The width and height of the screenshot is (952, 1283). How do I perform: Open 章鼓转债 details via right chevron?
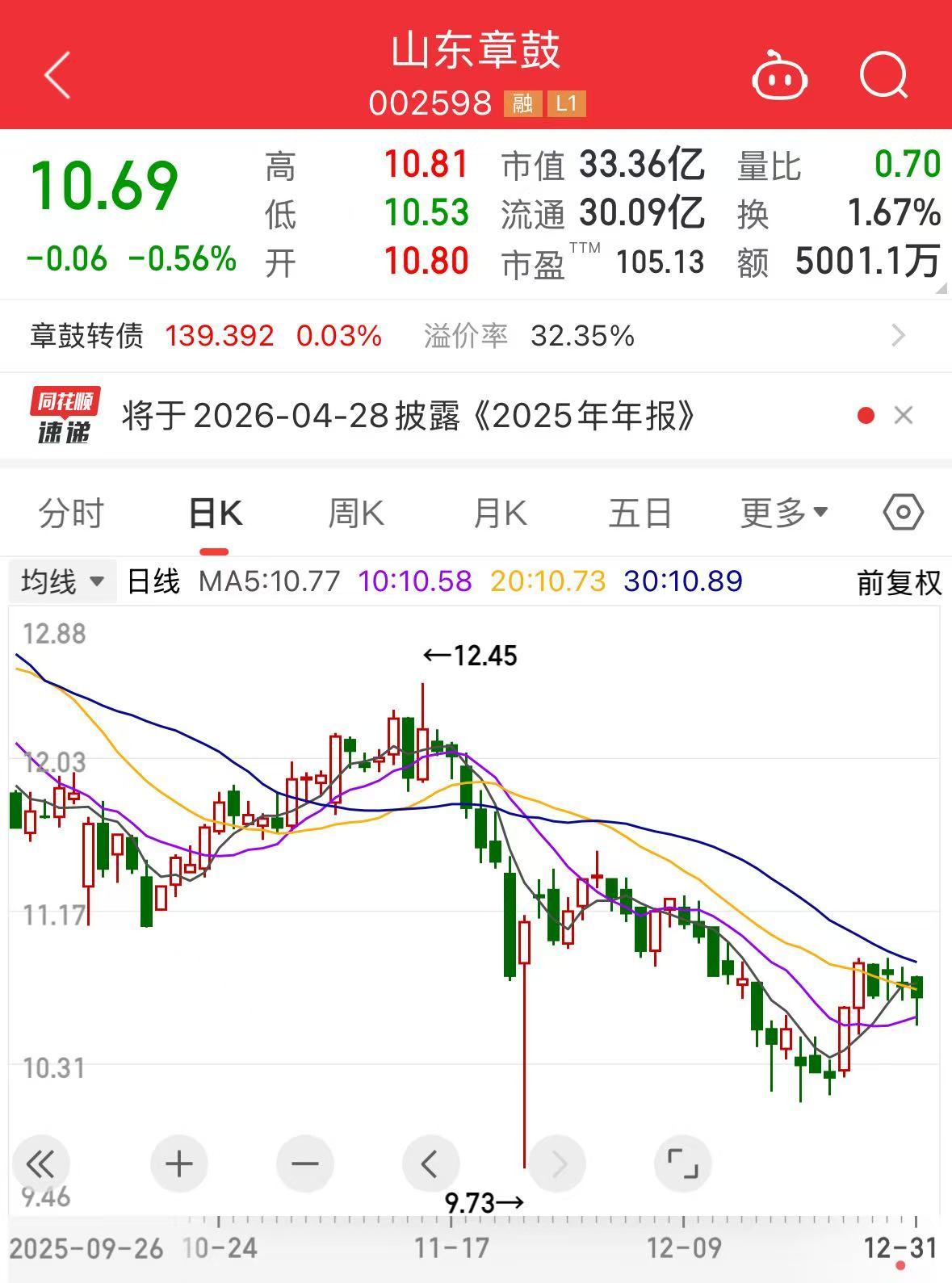click(898, 335)
